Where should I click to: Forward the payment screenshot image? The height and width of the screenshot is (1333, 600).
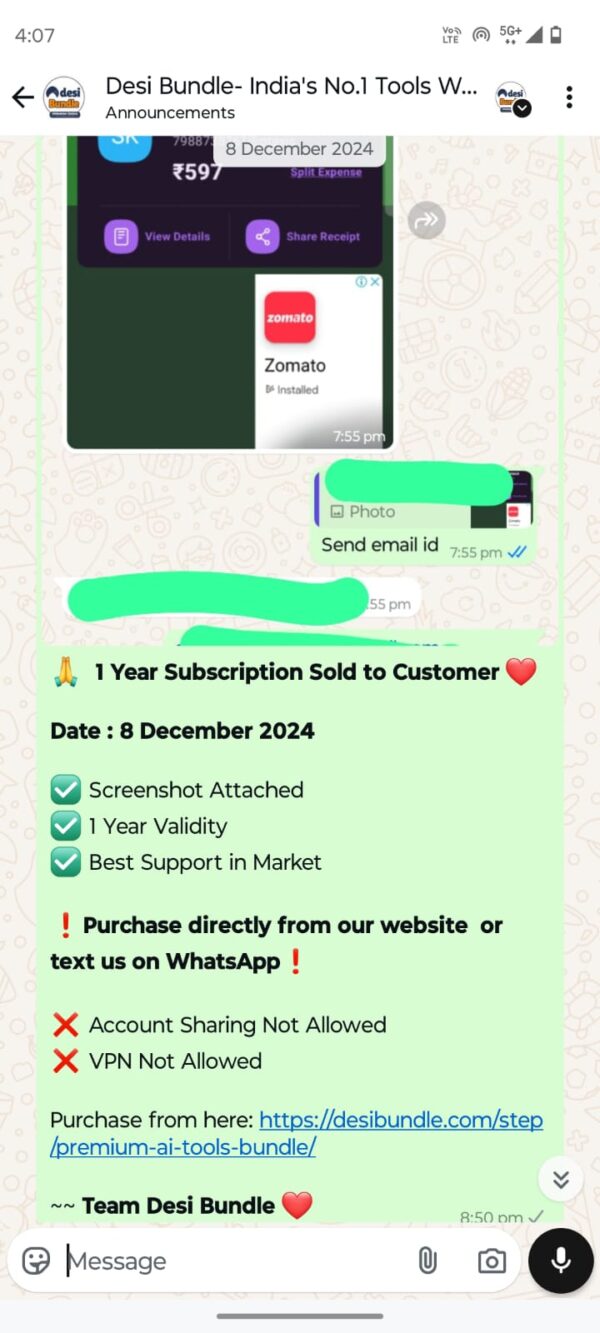(x=427, y=221)
